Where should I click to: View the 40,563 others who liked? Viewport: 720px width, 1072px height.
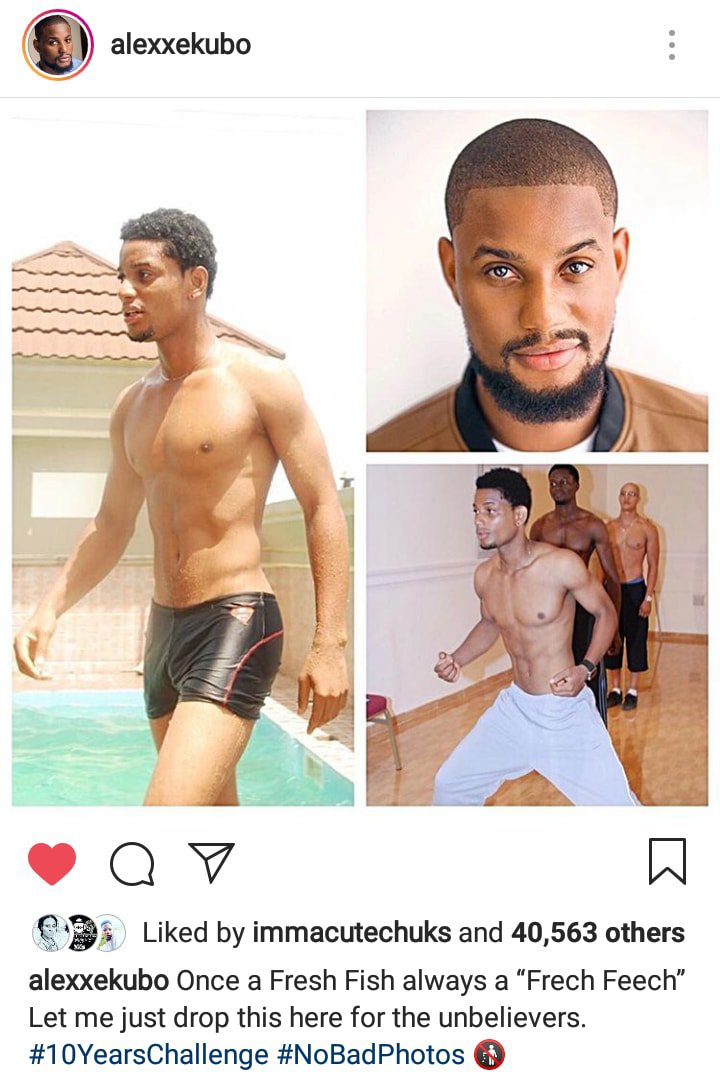[597, 933]
